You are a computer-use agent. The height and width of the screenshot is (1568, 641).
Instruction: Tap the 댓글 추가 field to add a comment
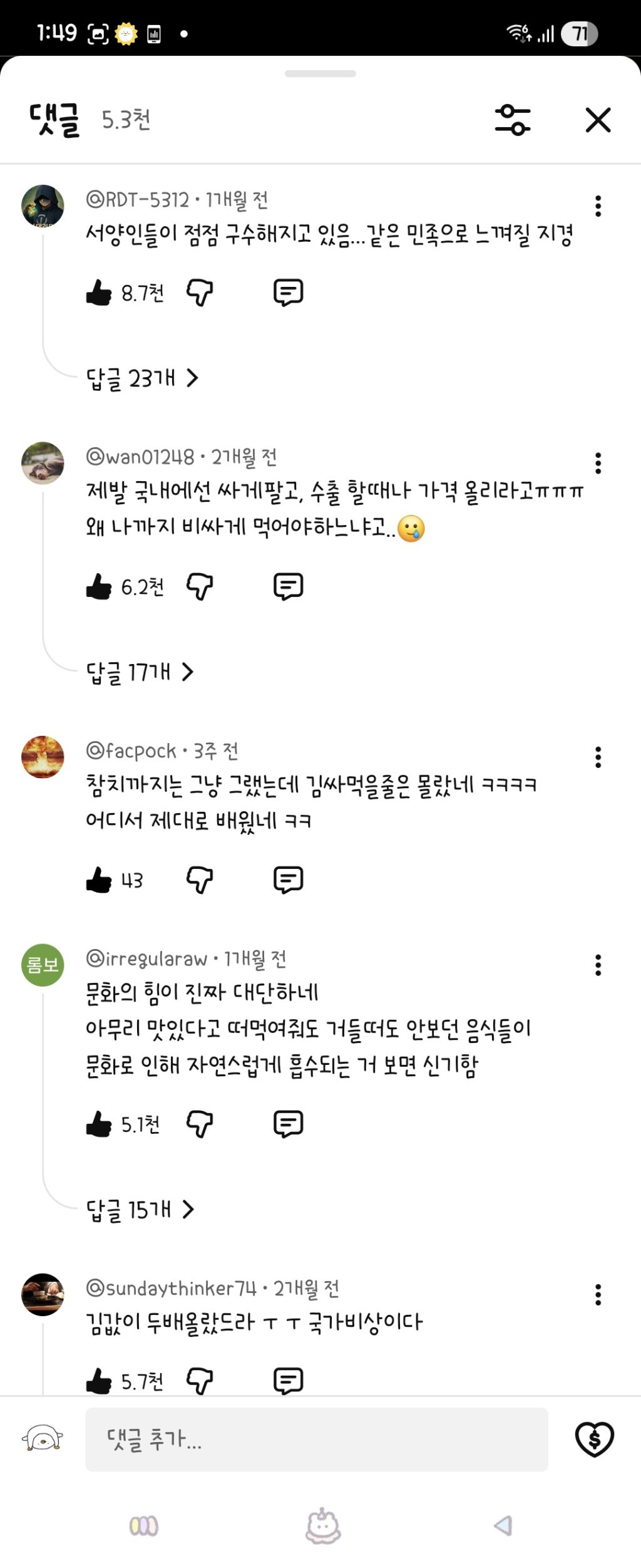pyautogui.click(x=317, y=1439)
